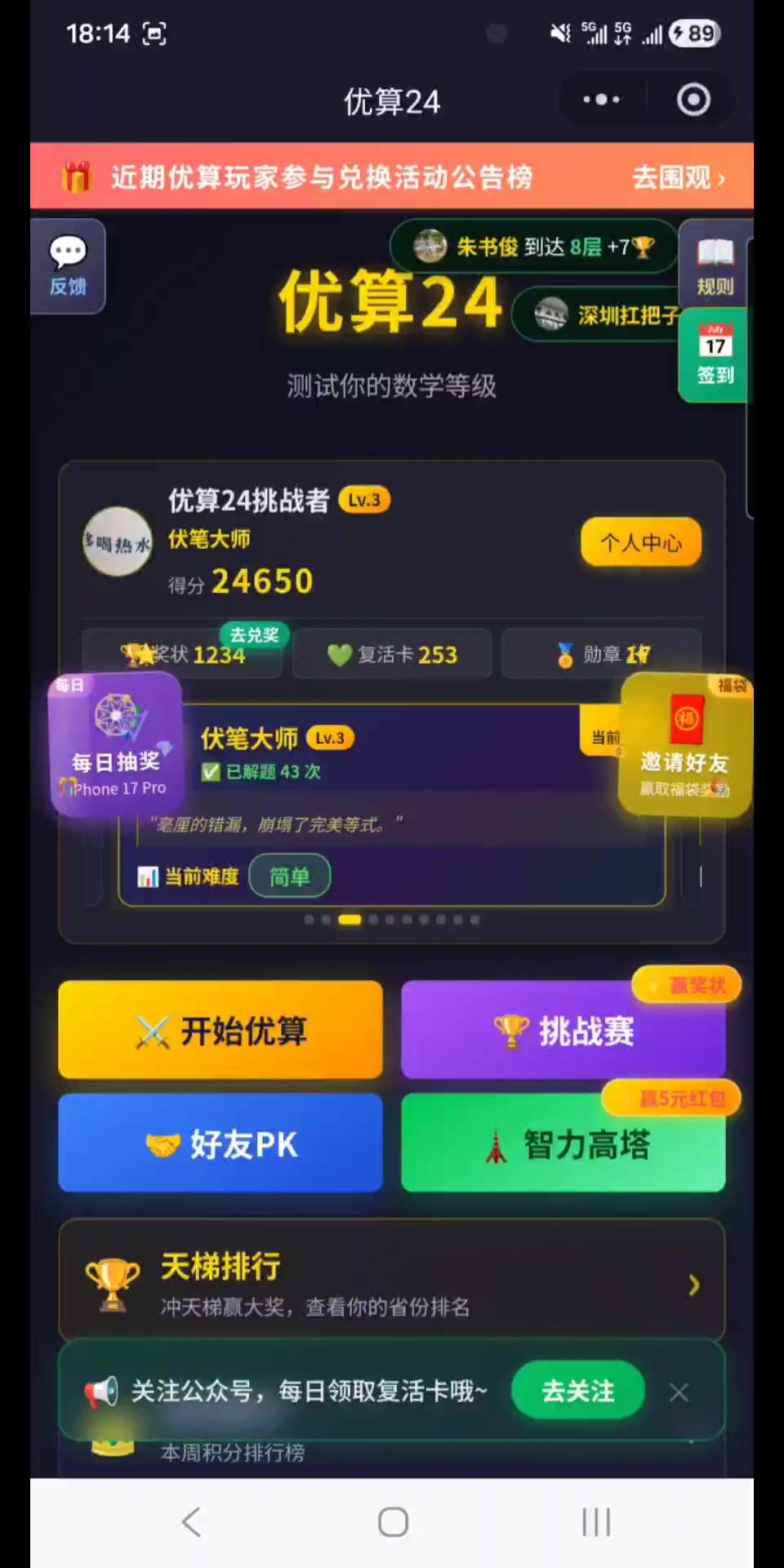Screen dimensions: 784x1568
Task: Open the mini program overflow menu
Action: pyautogui.click(x=602, y=100)
